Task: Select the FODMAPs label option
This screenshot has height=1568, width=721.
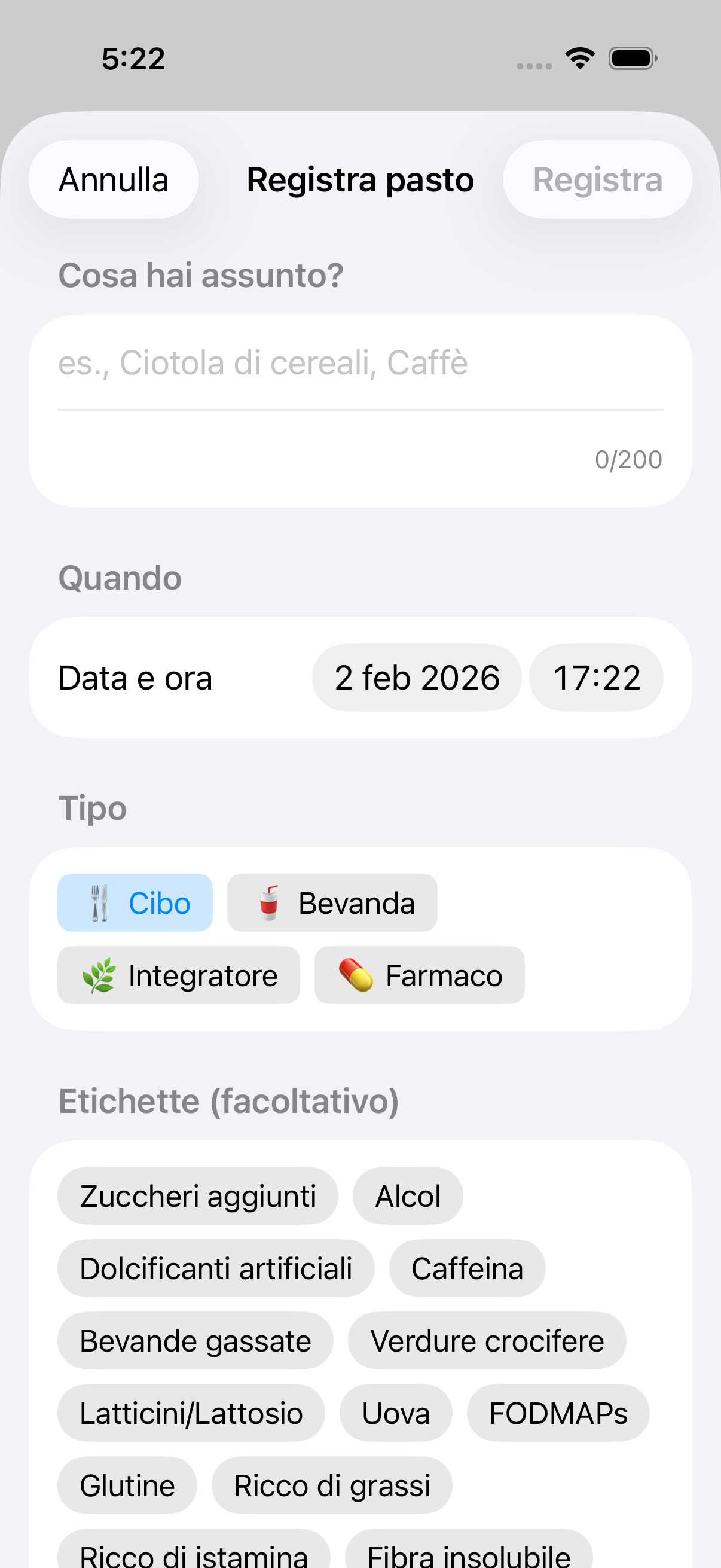Action: click(x=557, y=1413)
